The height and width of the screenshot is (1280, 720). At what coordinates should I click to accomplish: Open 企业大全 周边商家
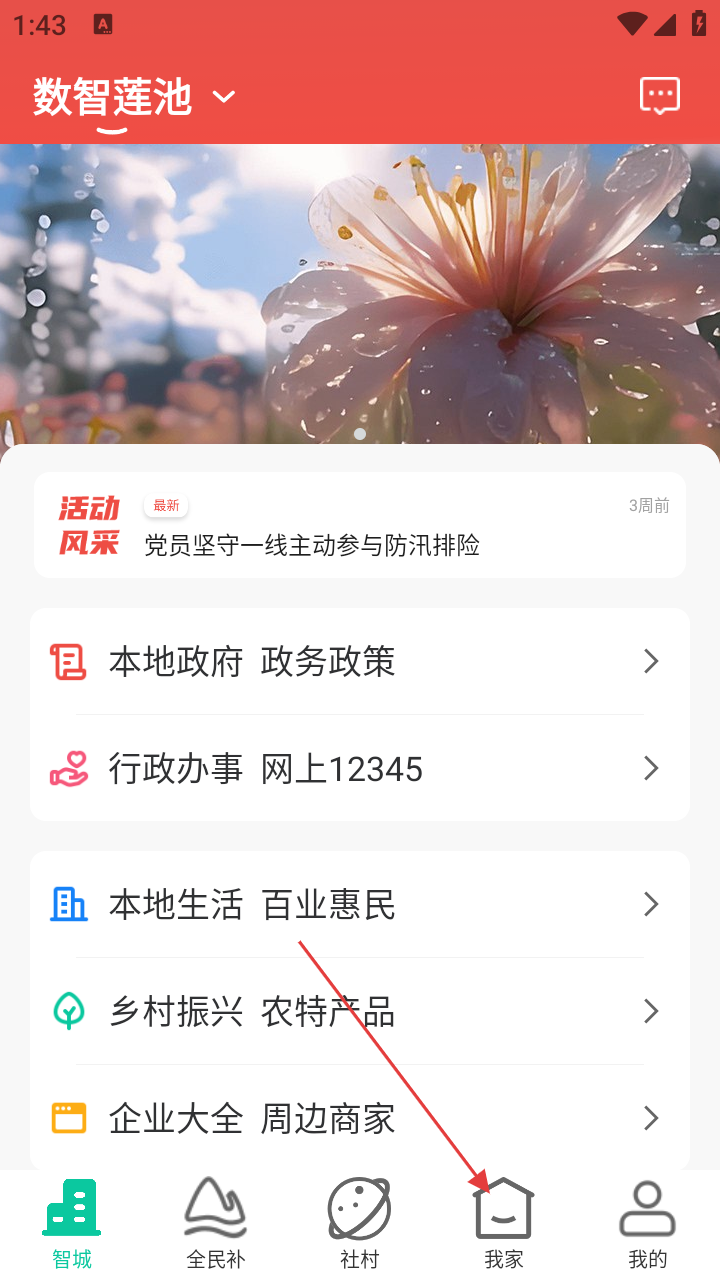(x=360, y=1118)
